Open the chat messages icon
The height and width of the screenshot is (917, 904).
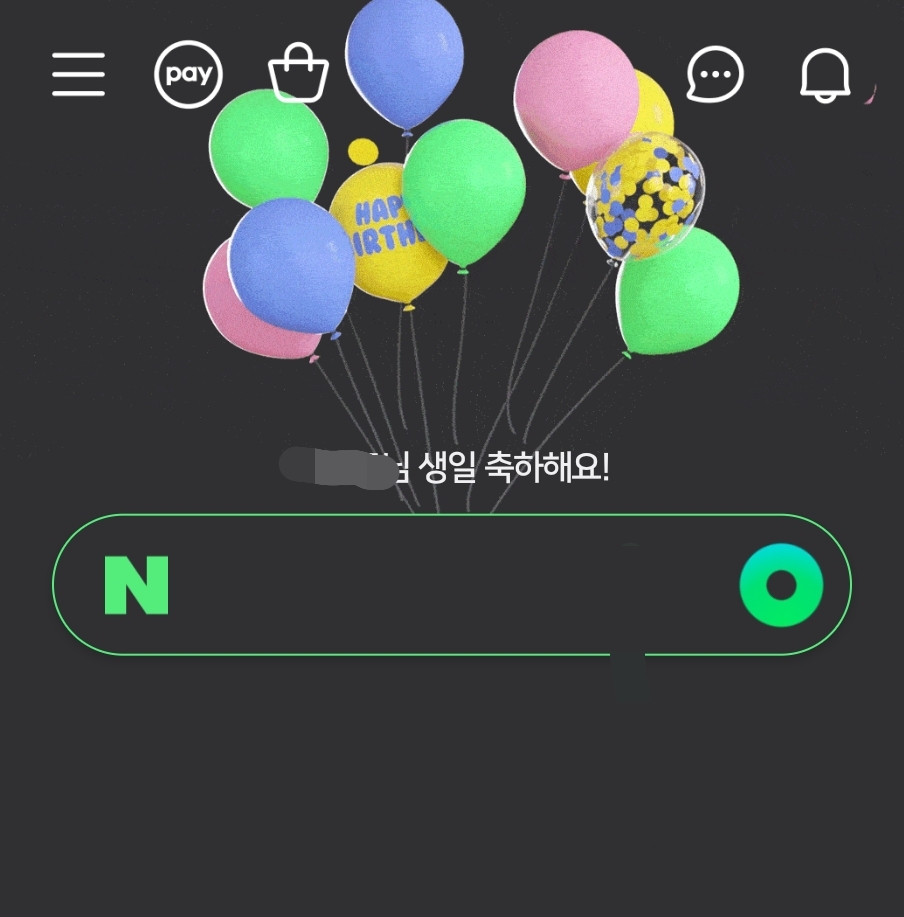715,74
